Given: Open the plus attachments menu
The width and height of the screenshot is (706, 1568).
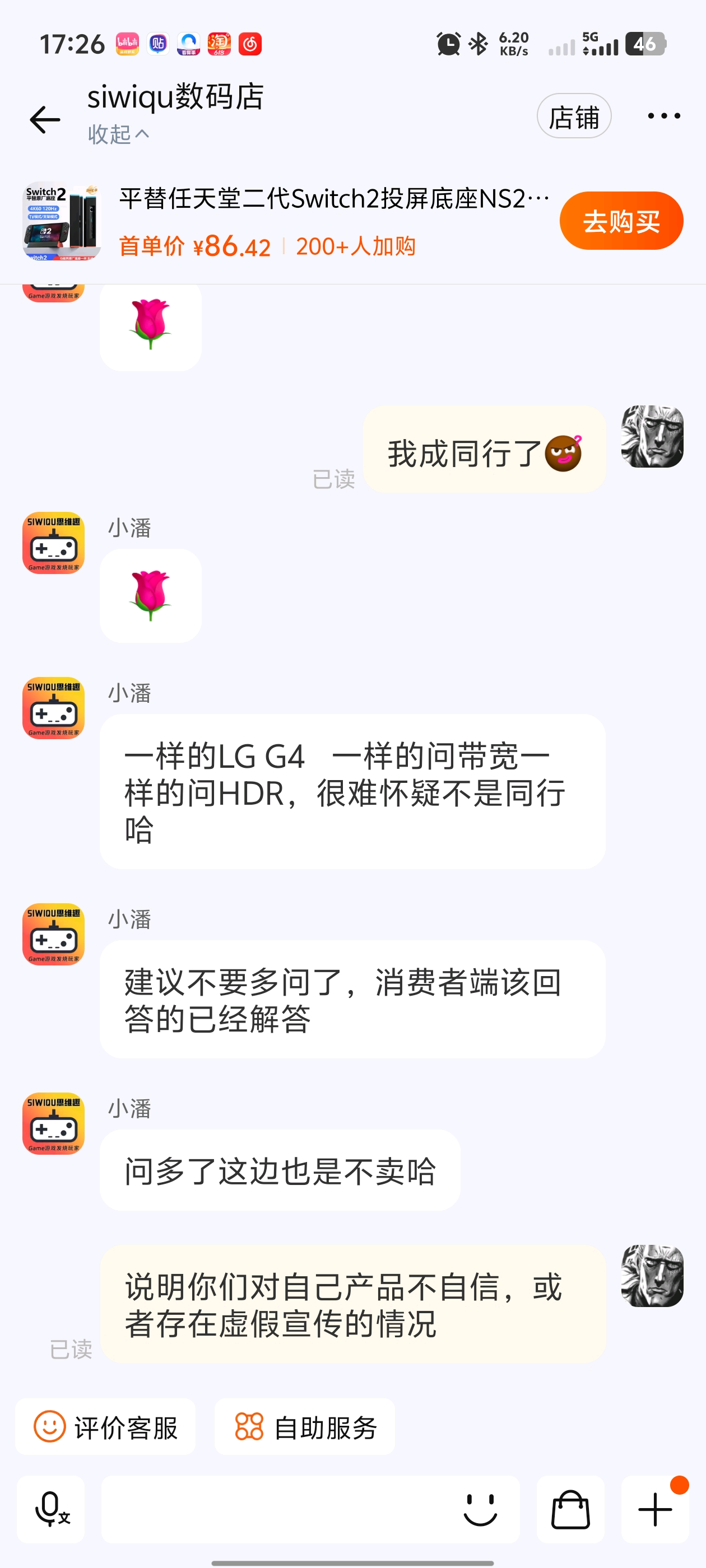Looking at the screenshot, I should pos(655,1509).
